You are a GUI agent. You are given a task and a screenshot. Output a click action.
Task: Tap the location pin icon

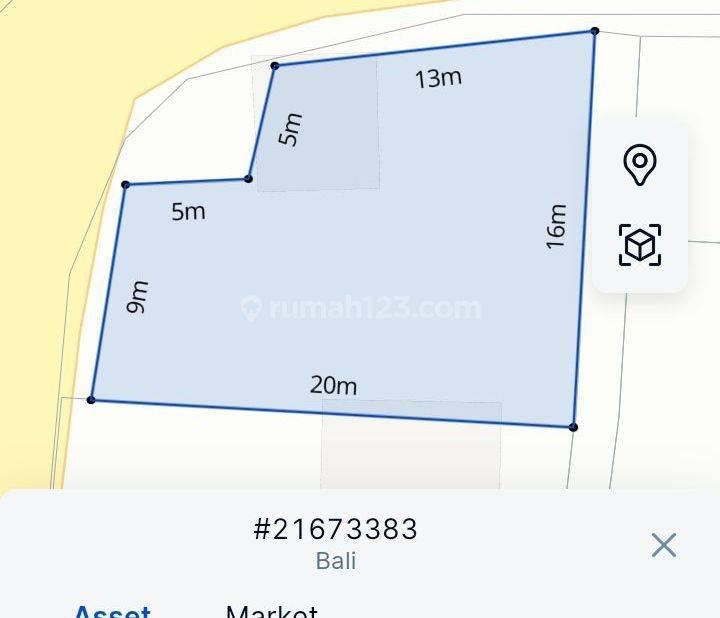tap(640, 164)
